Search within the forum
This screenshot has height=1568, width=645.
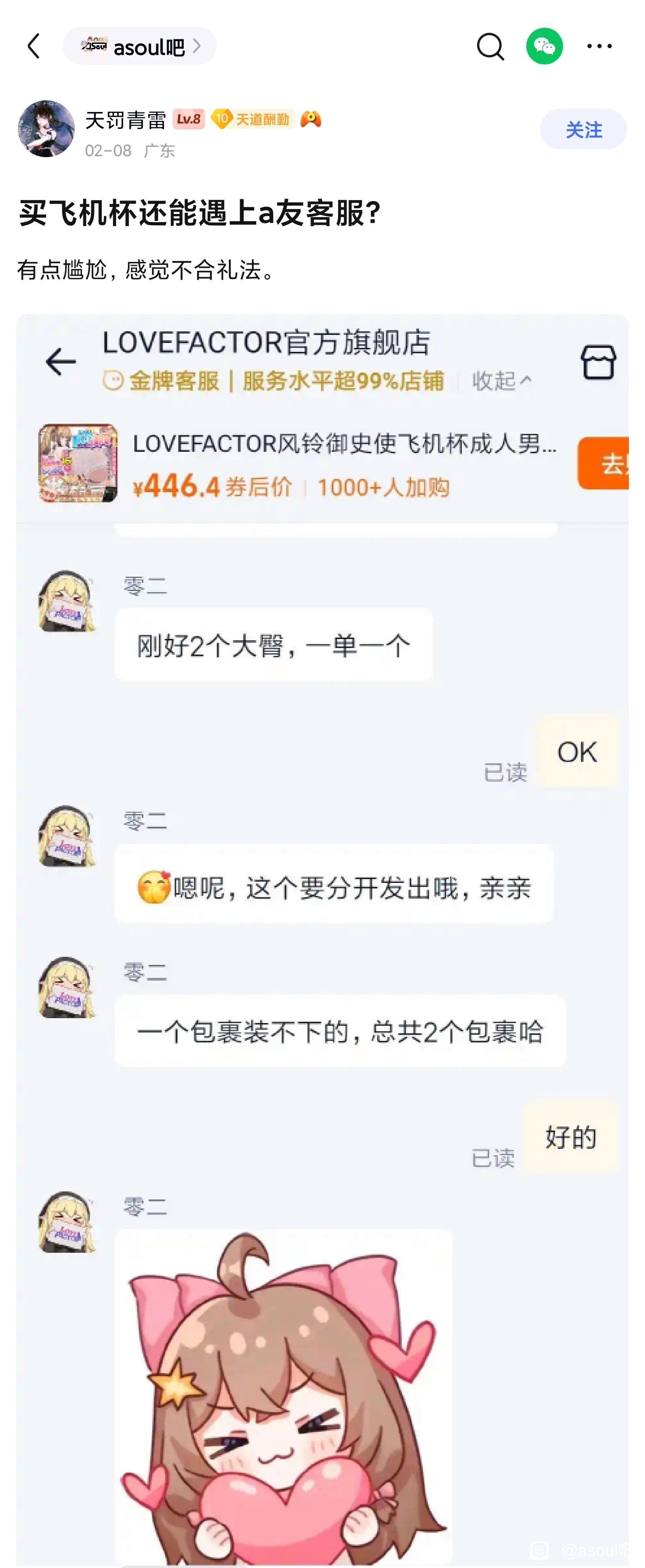click(490, 46)
